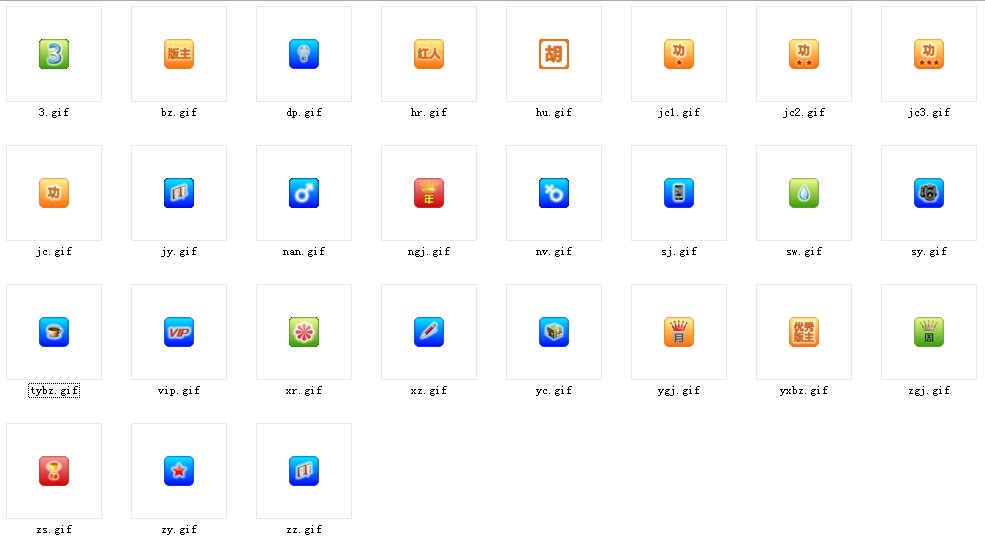Select xz.gif pen icon file
985x540 pixels.
[x=429, y=332]
